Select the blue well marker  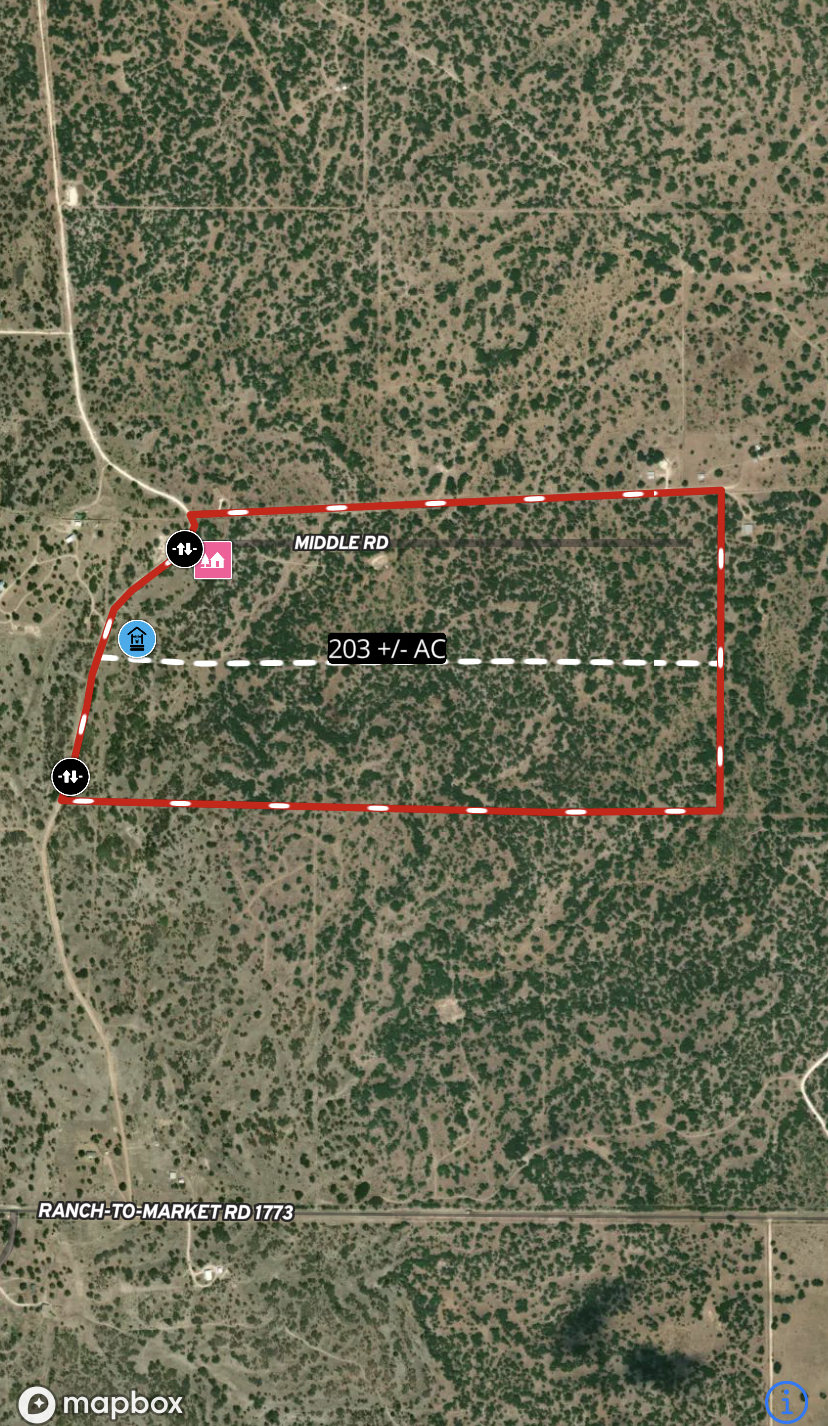point(137,638)
